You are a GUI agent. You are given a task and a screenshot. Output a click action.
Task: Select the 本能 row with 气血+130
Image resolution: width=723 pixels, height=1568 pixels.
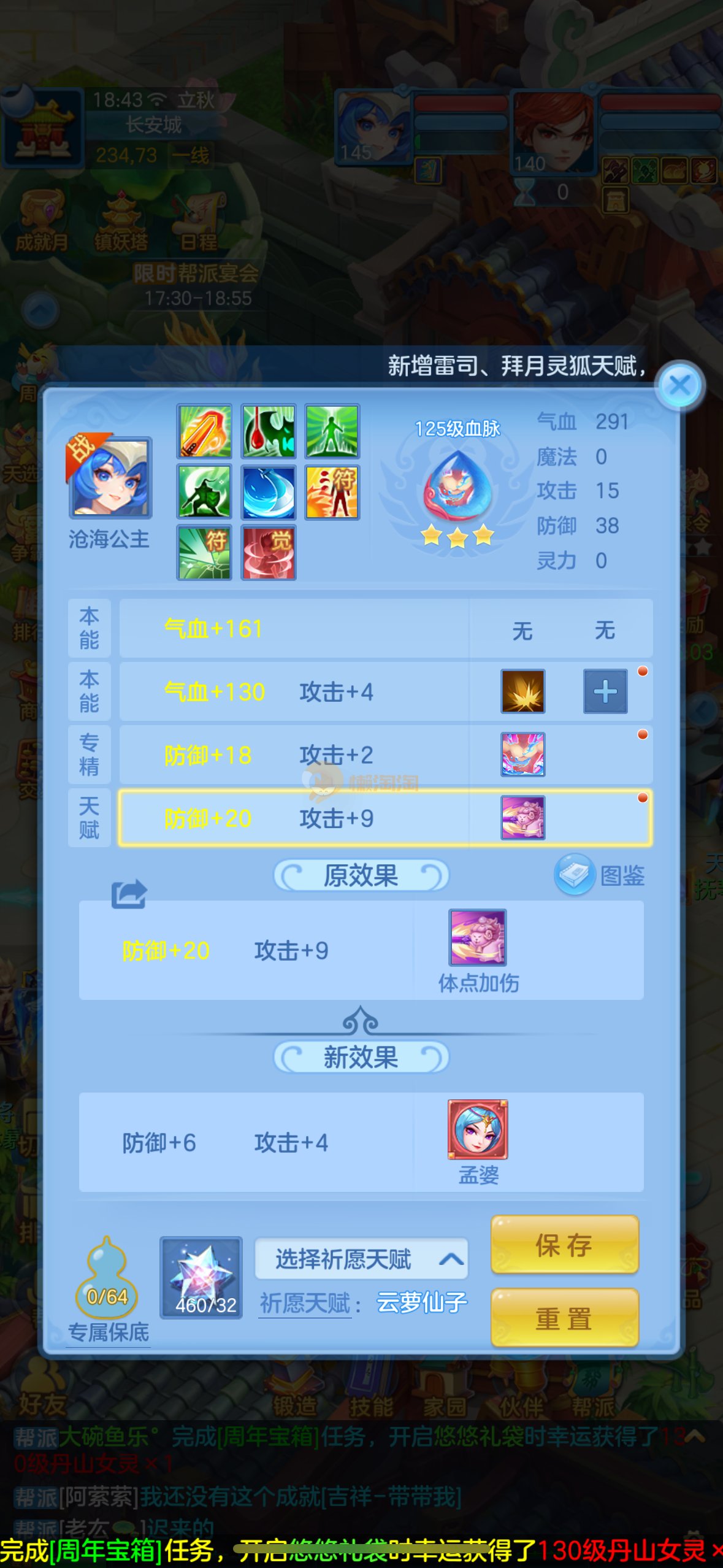point(384,691)
